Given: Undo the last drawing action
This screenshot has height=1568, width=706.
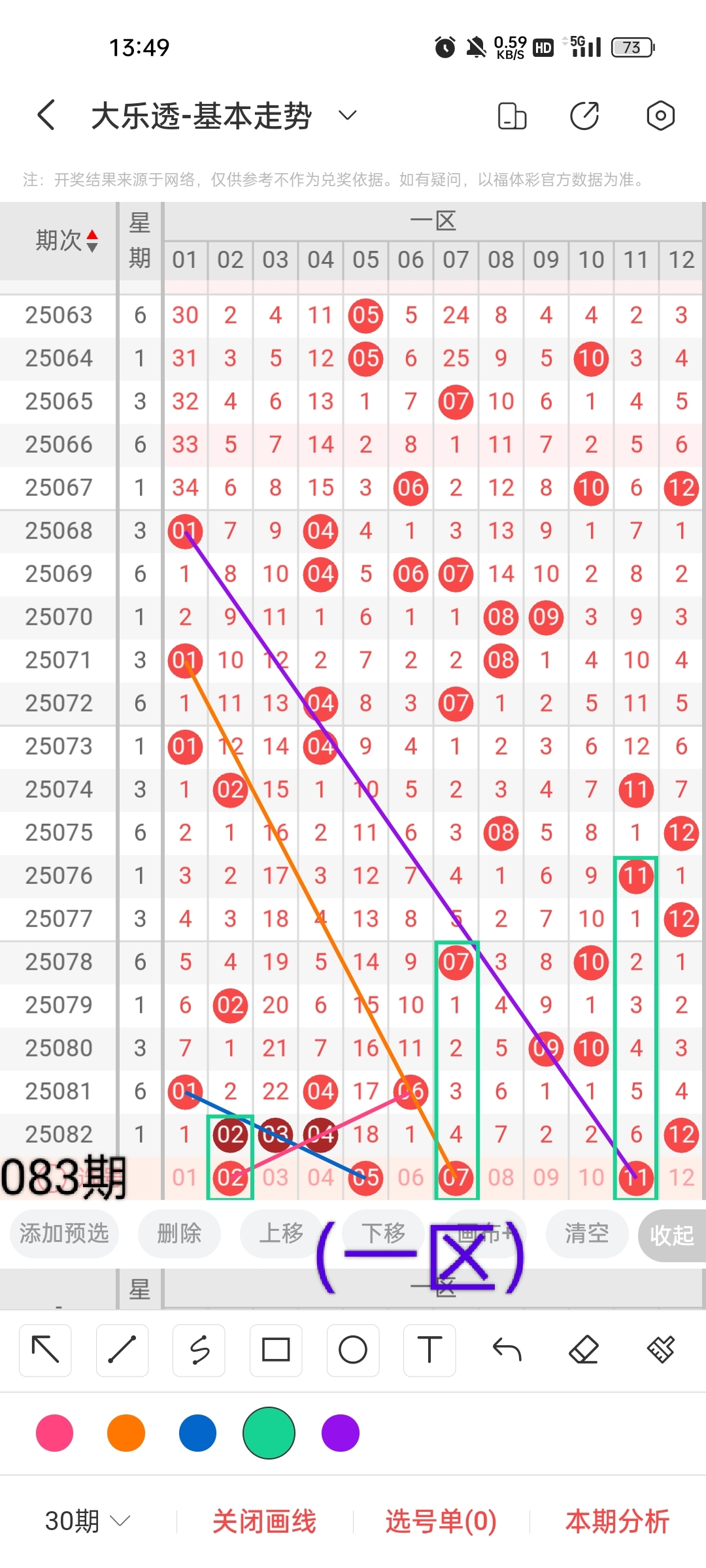Looking at the screenshot, I should (x=507, y=1350).
